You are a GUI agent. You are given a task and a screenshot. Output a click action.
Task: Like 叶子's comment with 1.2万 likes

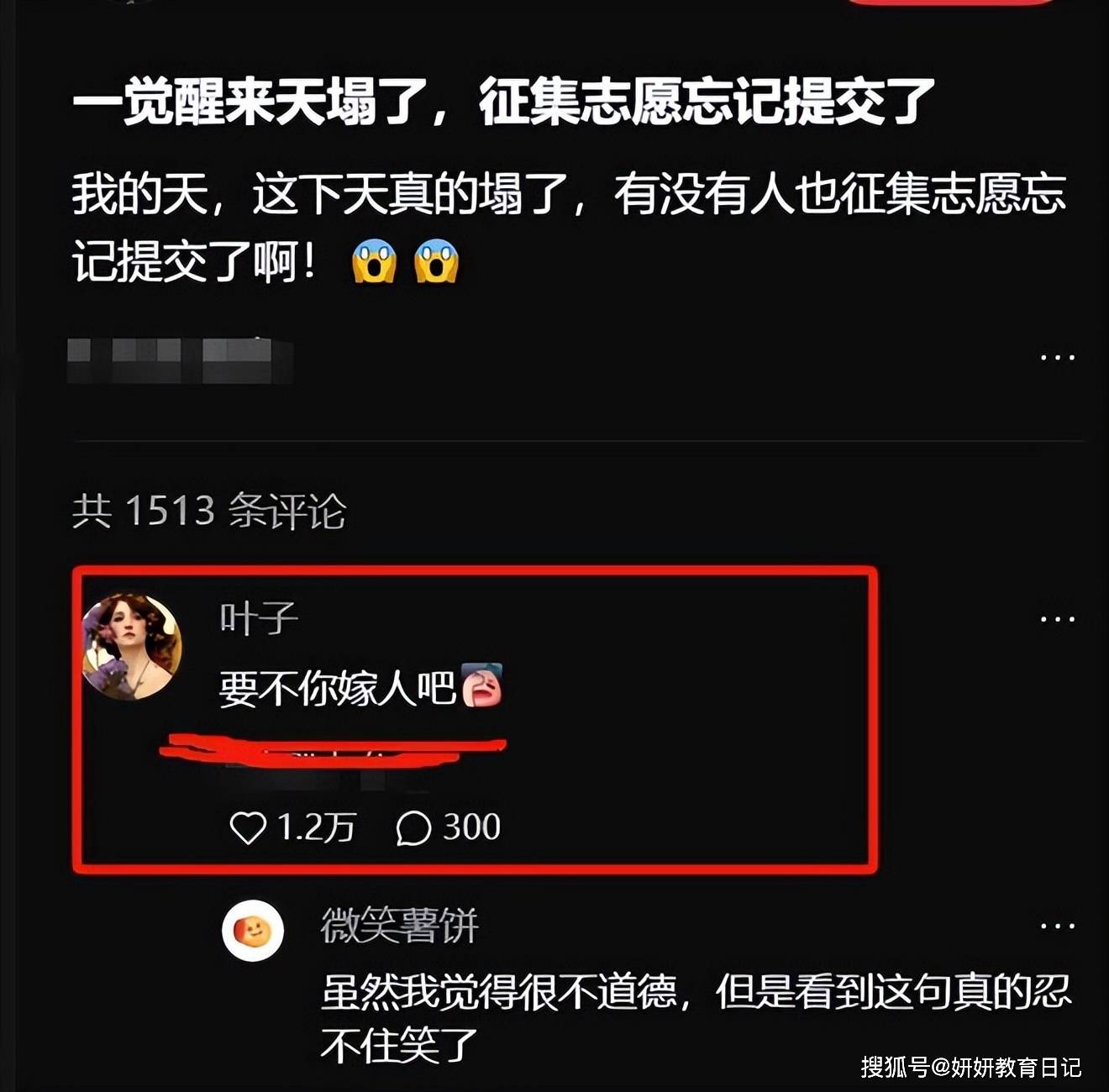(249, 828)
